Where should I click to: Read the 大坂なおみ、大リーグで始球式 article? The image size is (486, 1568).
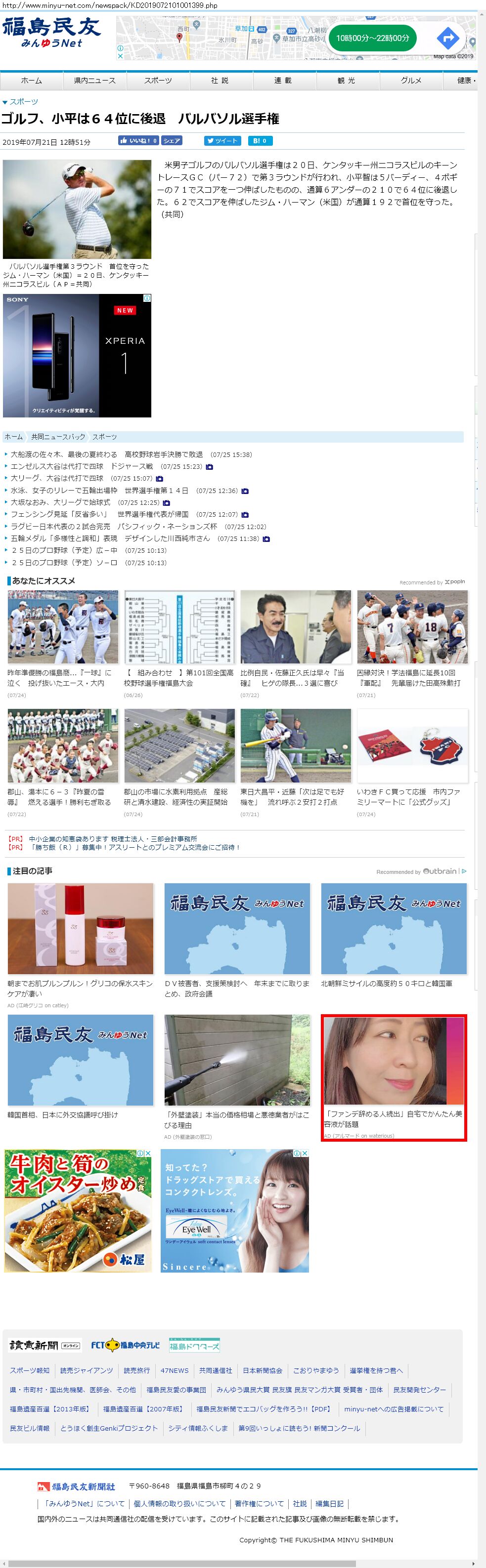60,502
